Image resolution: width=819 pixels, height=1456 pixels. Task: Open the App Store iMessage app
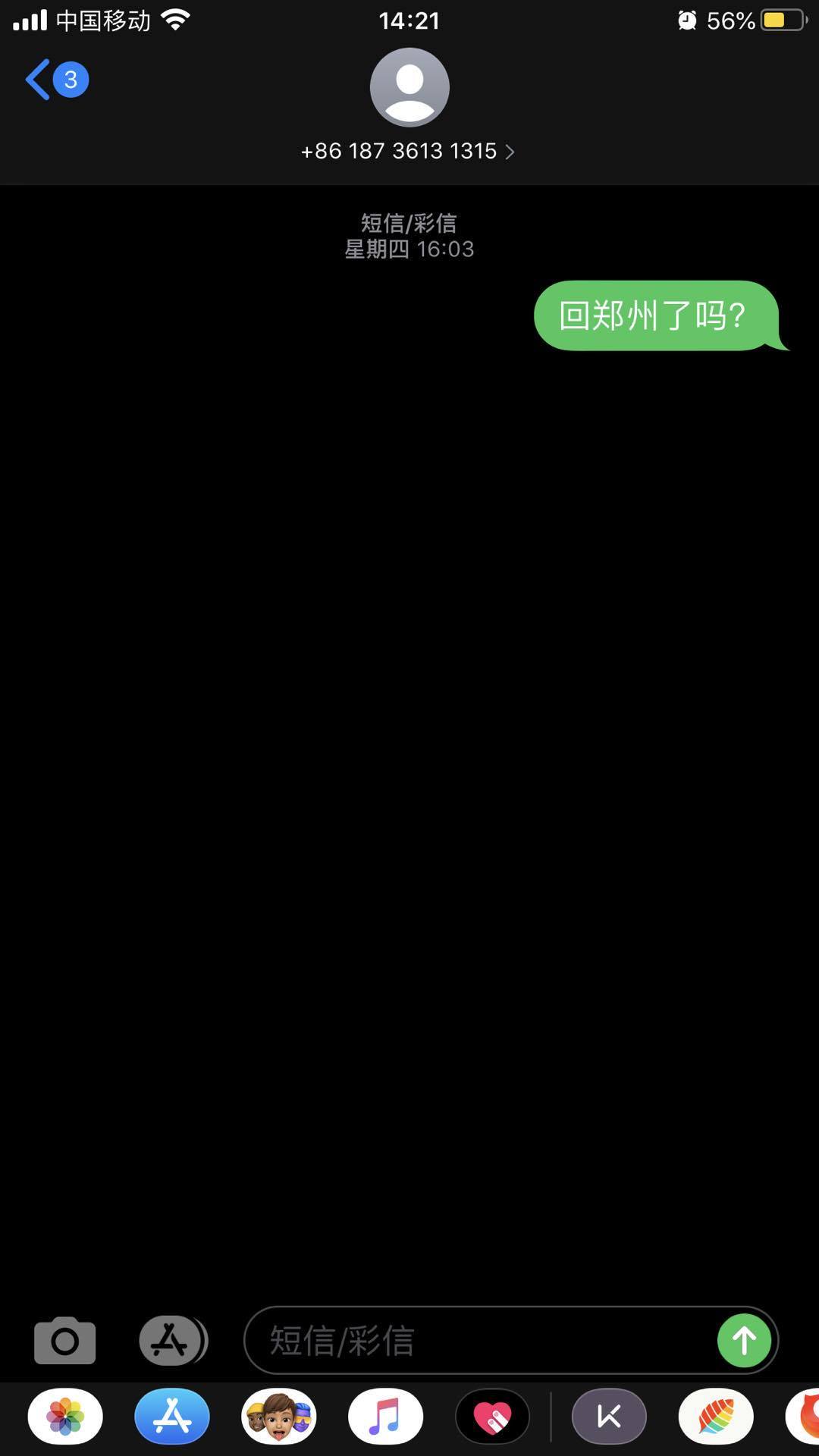172,1416
